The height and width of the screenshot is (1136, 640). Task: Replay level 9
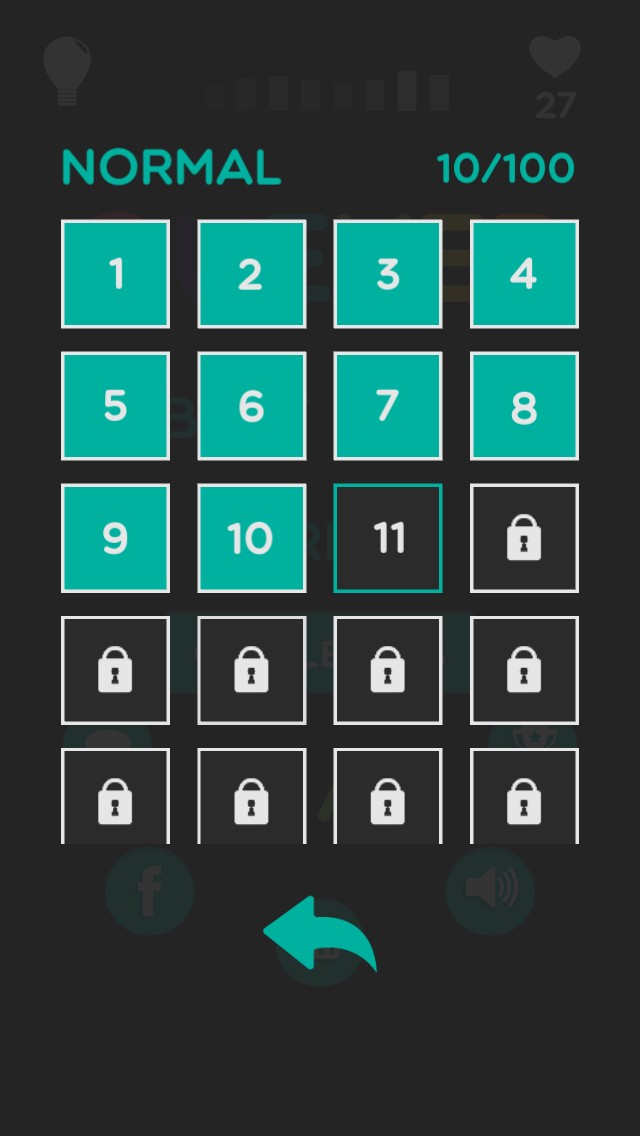pyautogui.click(x=115, y=538)
